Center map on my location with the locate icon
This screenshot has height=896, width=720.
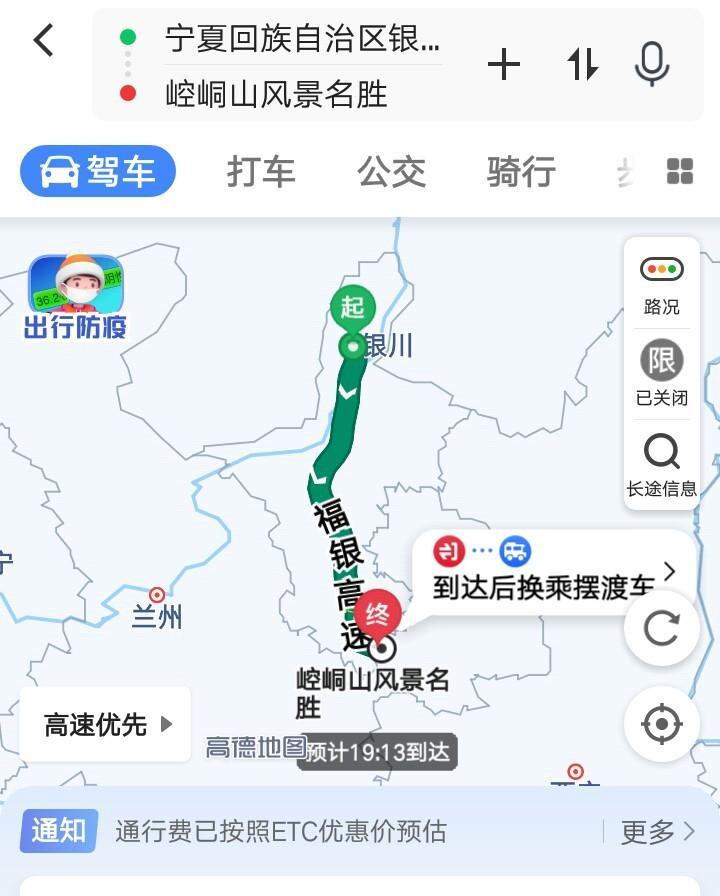661,724
